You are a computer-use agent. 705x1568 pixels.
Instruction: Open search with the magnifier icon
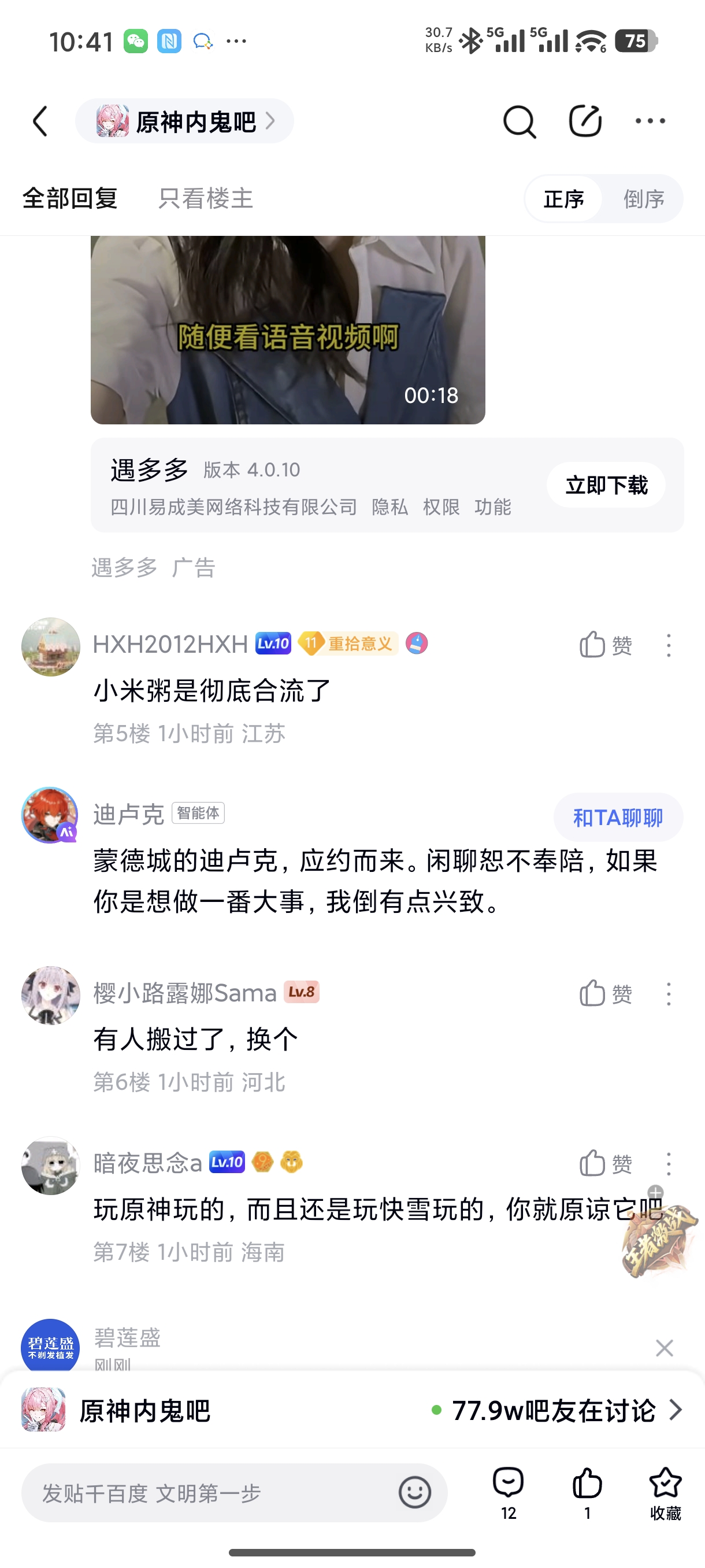coord(520,122)
